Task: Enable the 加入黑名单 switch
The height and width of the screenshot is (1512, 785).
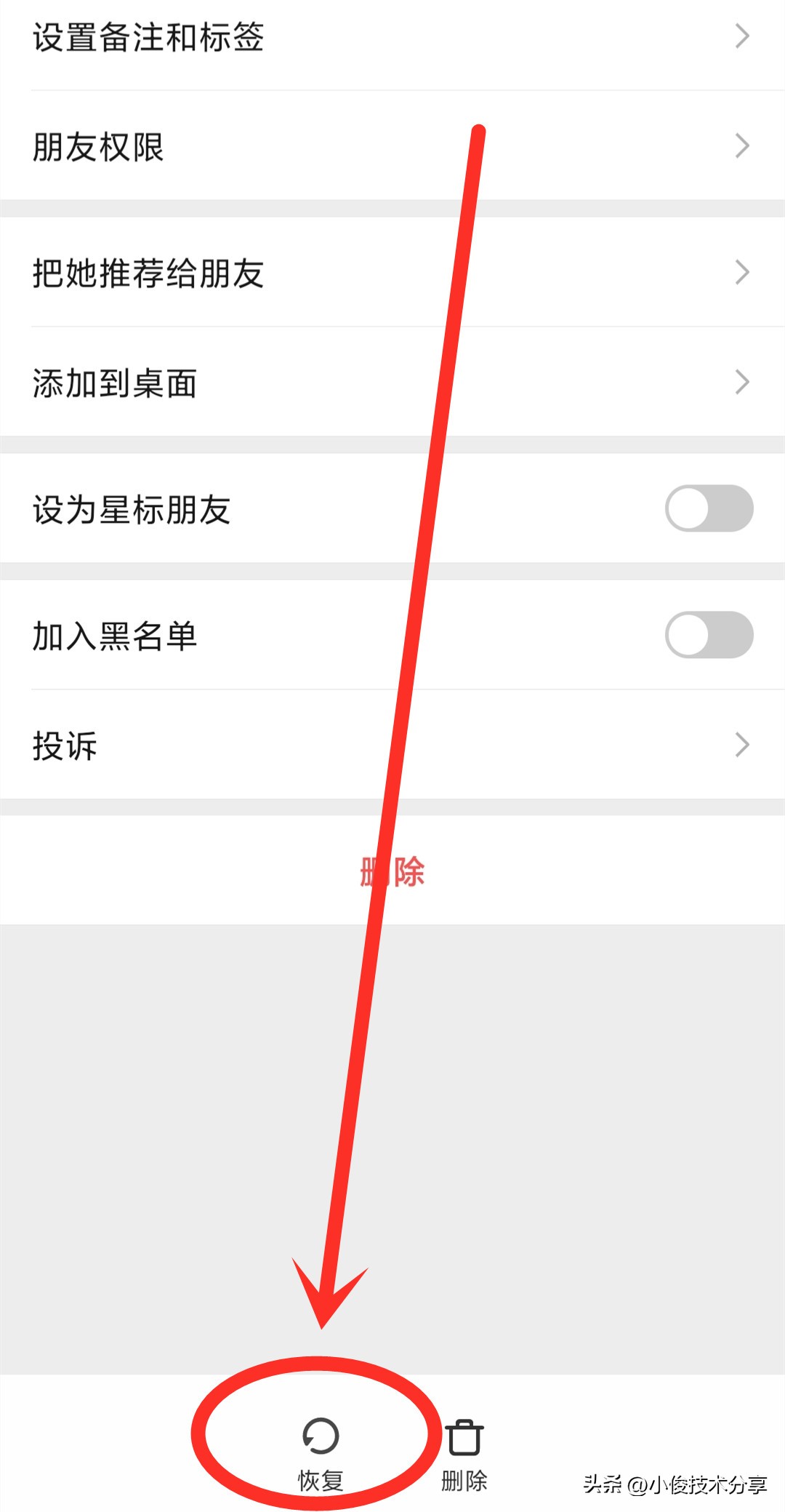Action: [x=709, y=635]
